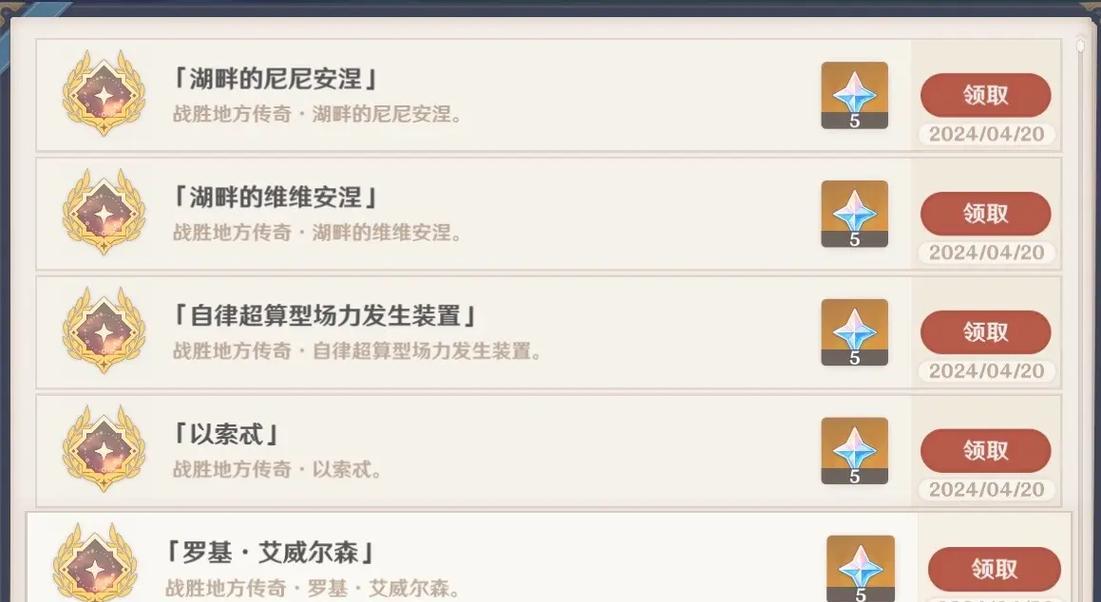Claim reward for 湖畔的维维安涅 achievement
The image size is (1101, 602).
coord(985,214)
